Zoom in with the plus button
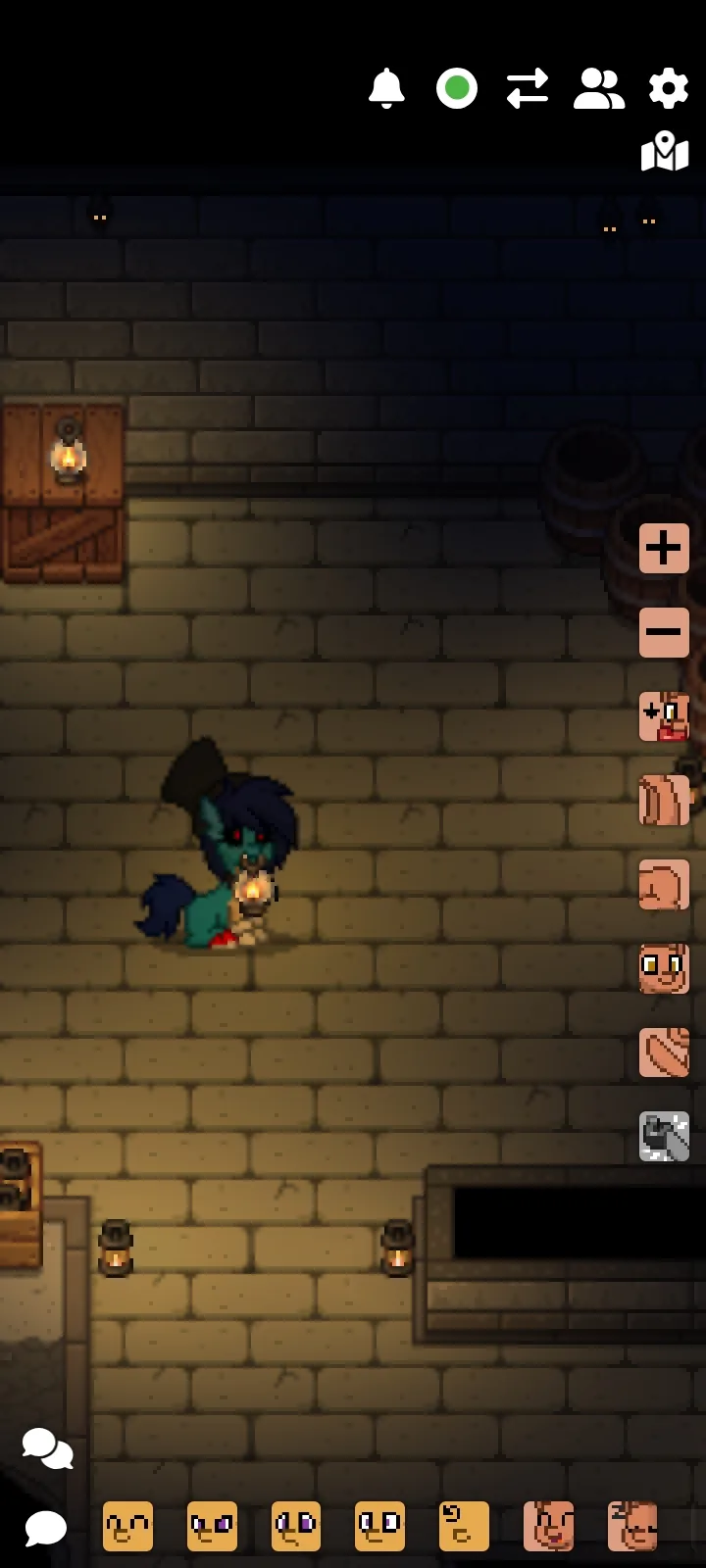Image resolution: width=706 pixels, height=1568 pixels. [664, 547]
